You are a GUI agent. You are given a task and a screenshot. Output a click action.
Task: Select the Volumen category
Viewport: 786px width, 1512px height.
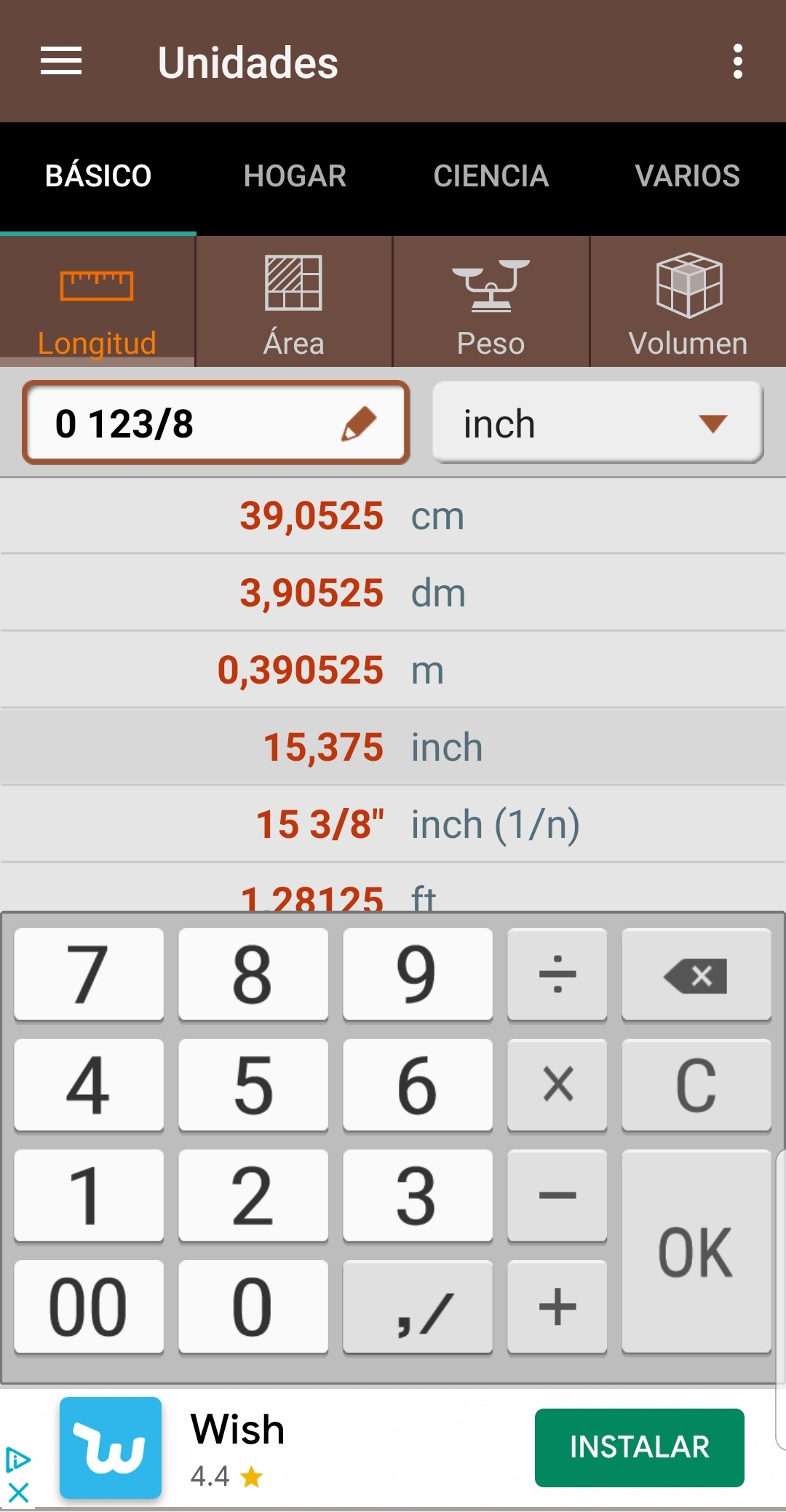(688, 303)
